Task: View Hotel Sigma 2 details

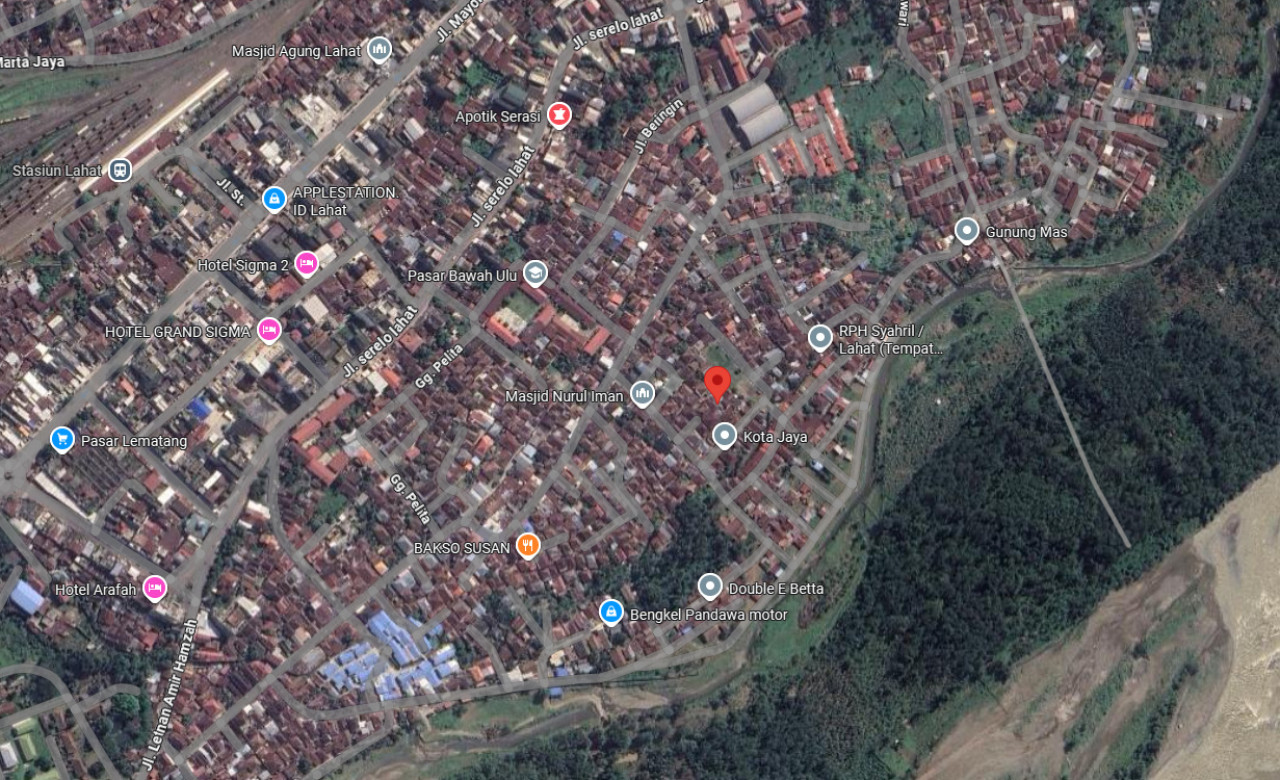Action: [307, 264]
